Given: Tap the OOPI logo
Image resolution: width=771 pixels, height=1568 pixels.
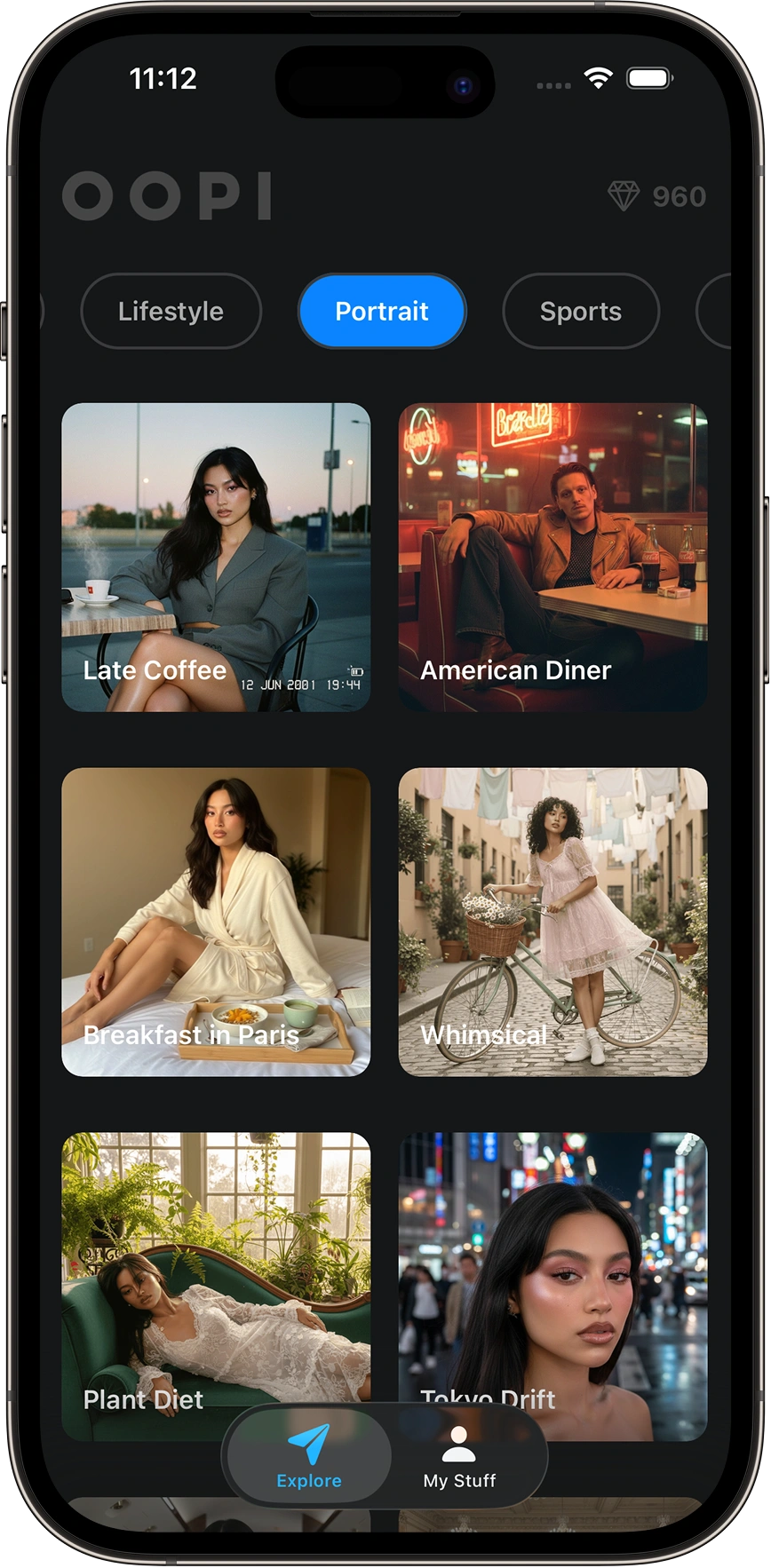Looking at the screenshot, I should (x=169, y=197).
